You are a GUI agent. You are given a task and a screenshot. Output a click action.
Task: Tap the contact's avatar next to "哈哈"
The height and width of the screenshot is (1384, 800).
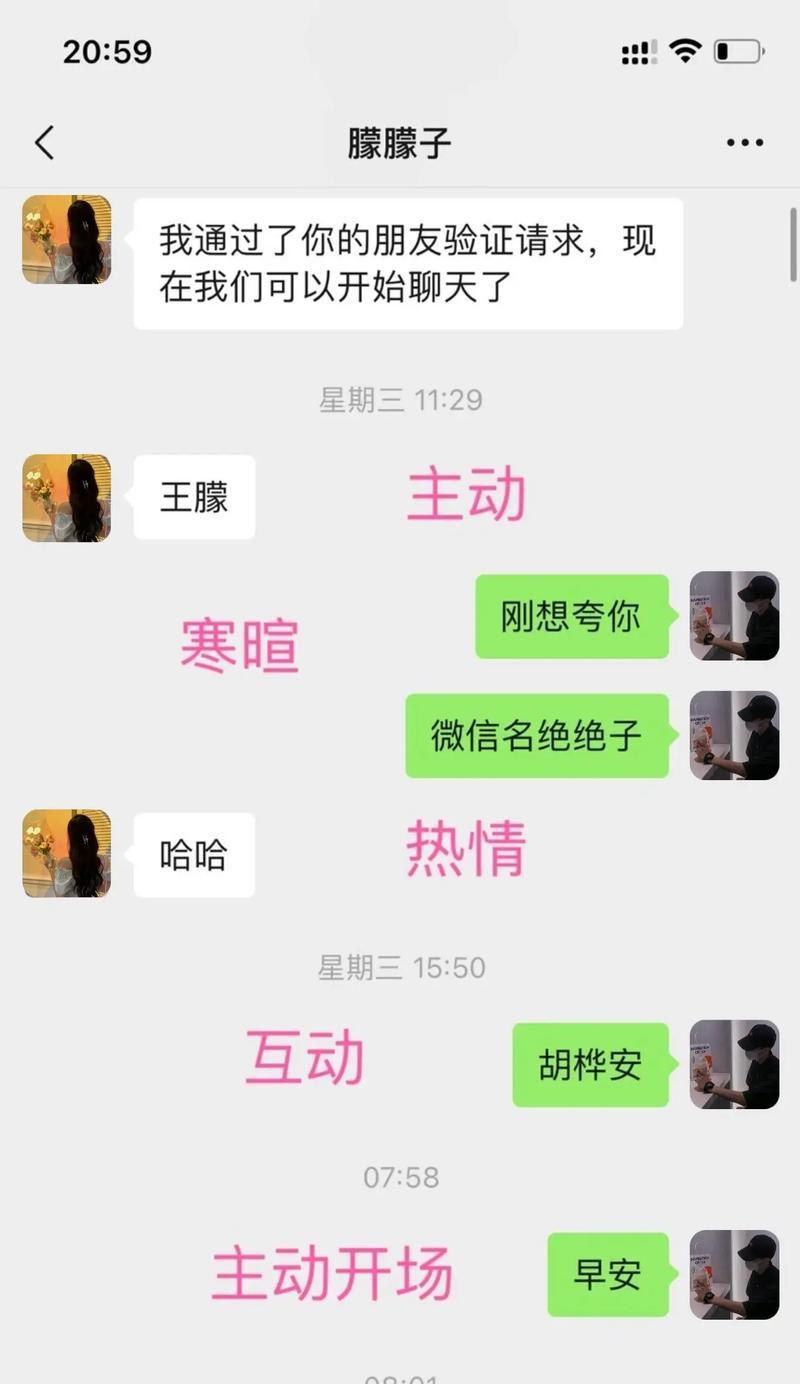point(66,854)
